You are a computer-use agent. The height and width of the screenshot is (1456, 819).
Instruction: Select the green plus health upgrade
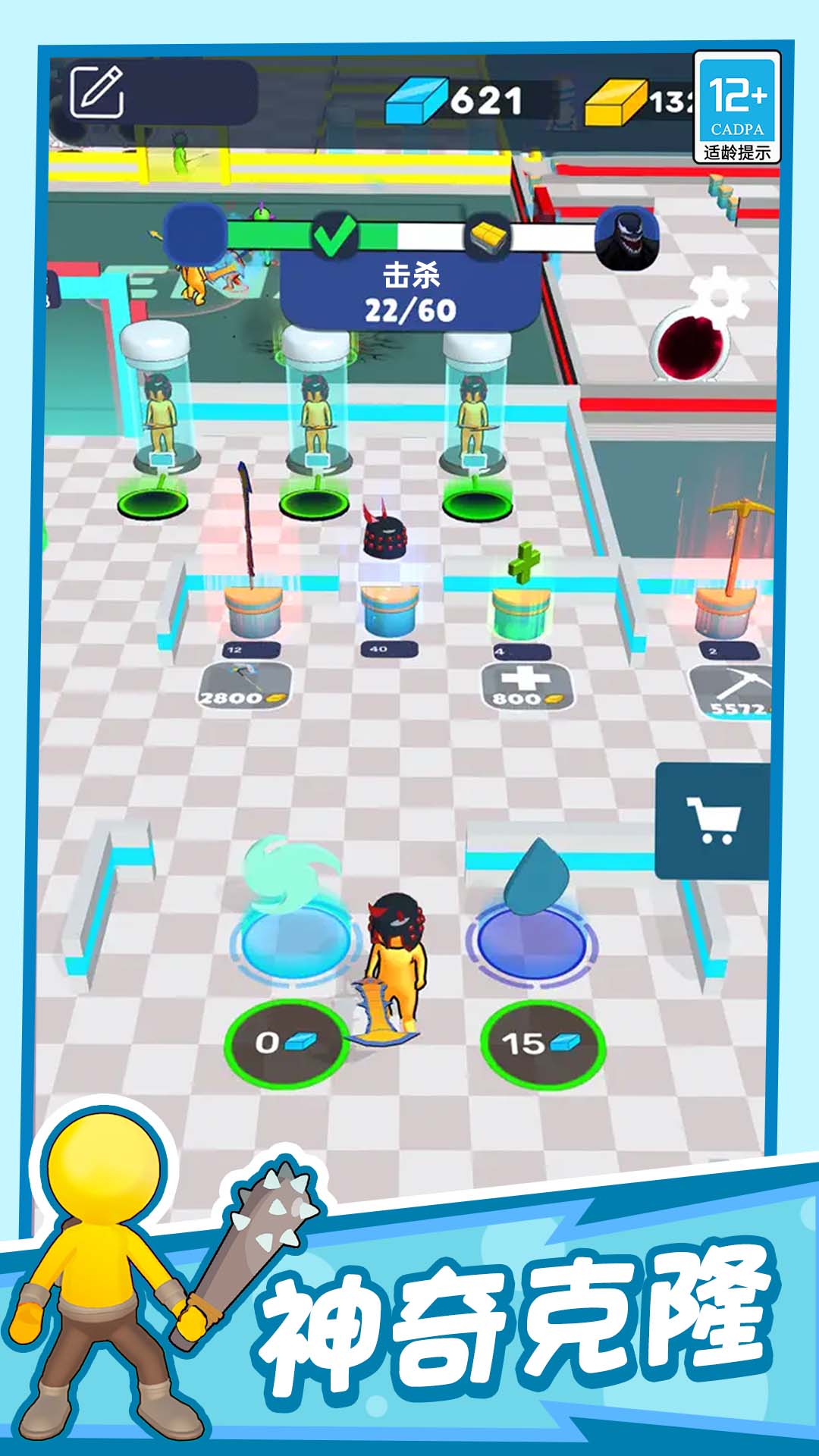[522, 565]
